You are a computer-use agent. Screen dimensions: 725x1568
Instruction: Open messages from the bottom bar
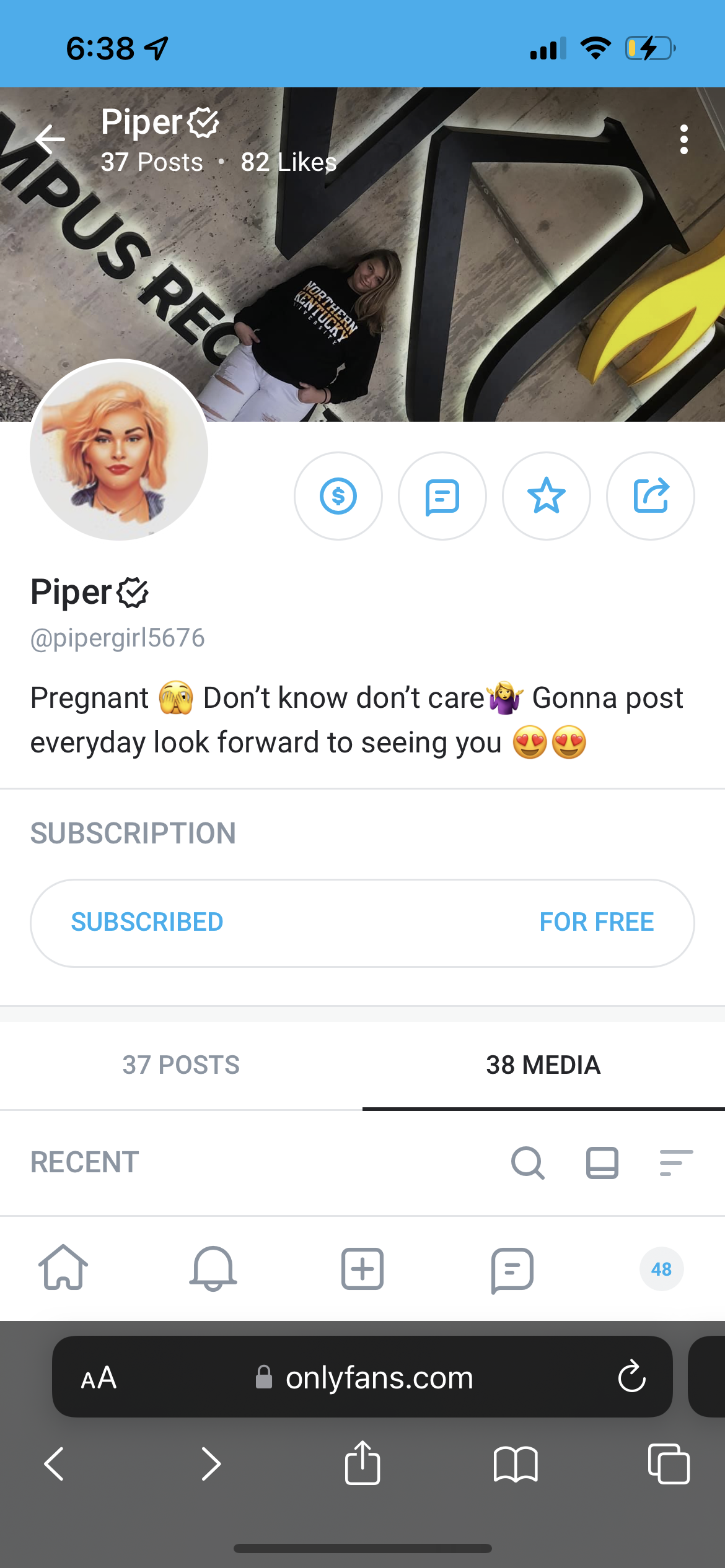coord(512,1270)
